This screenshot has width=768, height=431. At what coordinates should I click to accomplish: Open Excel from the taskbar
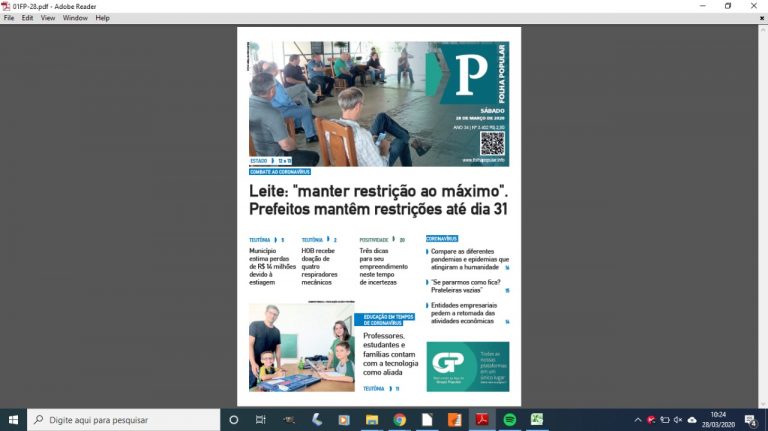pos(536,419)
